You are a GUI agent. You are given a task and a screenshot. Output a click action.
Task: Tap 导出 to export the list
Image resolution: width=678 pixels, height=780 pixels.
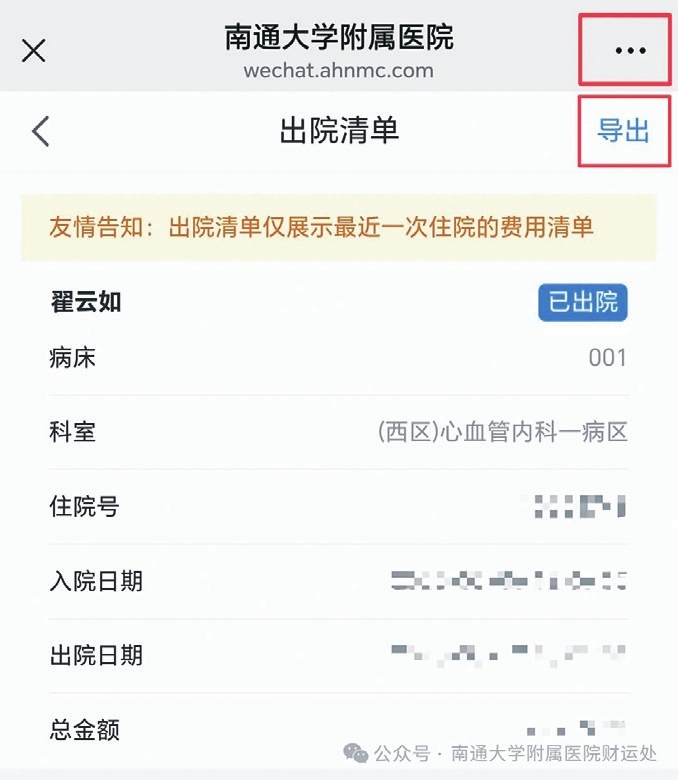click(623, 131)
